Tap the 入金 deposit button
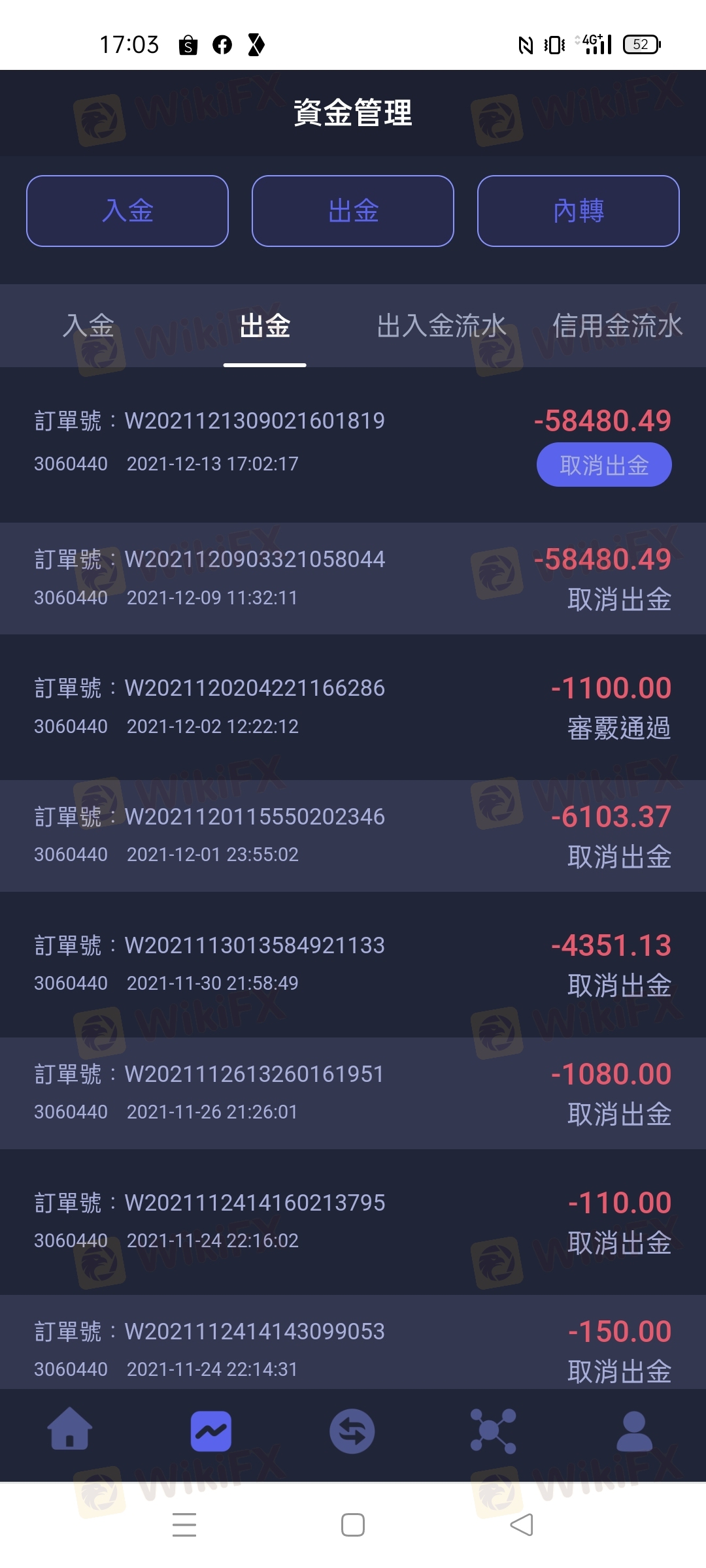 pos(127,211)
